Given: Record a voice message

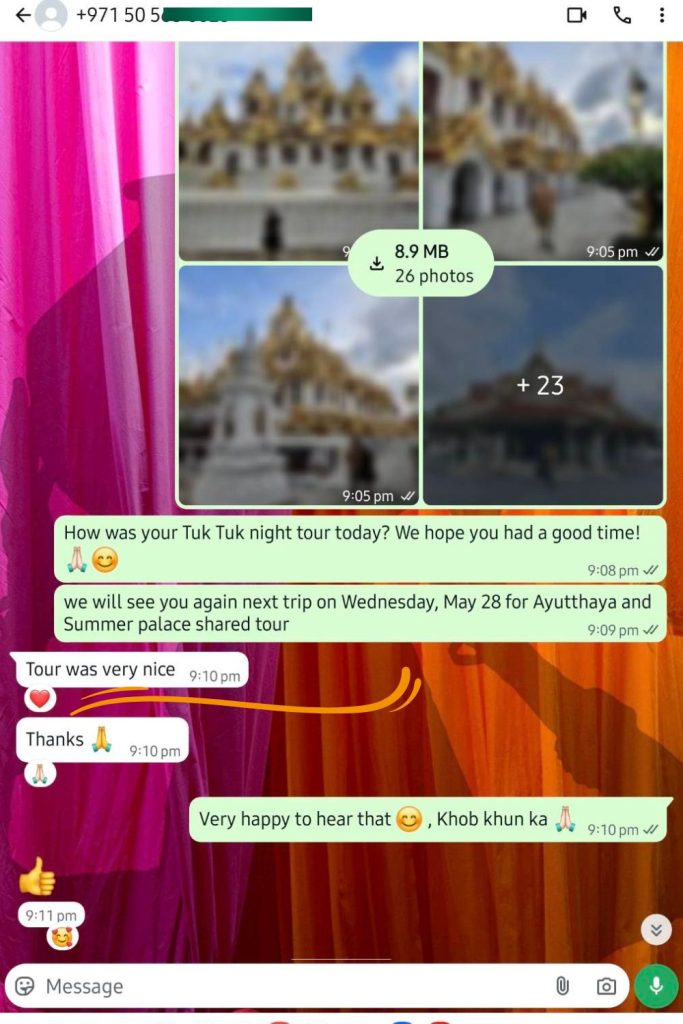Looking at the screenshot, I should point(656,986).
